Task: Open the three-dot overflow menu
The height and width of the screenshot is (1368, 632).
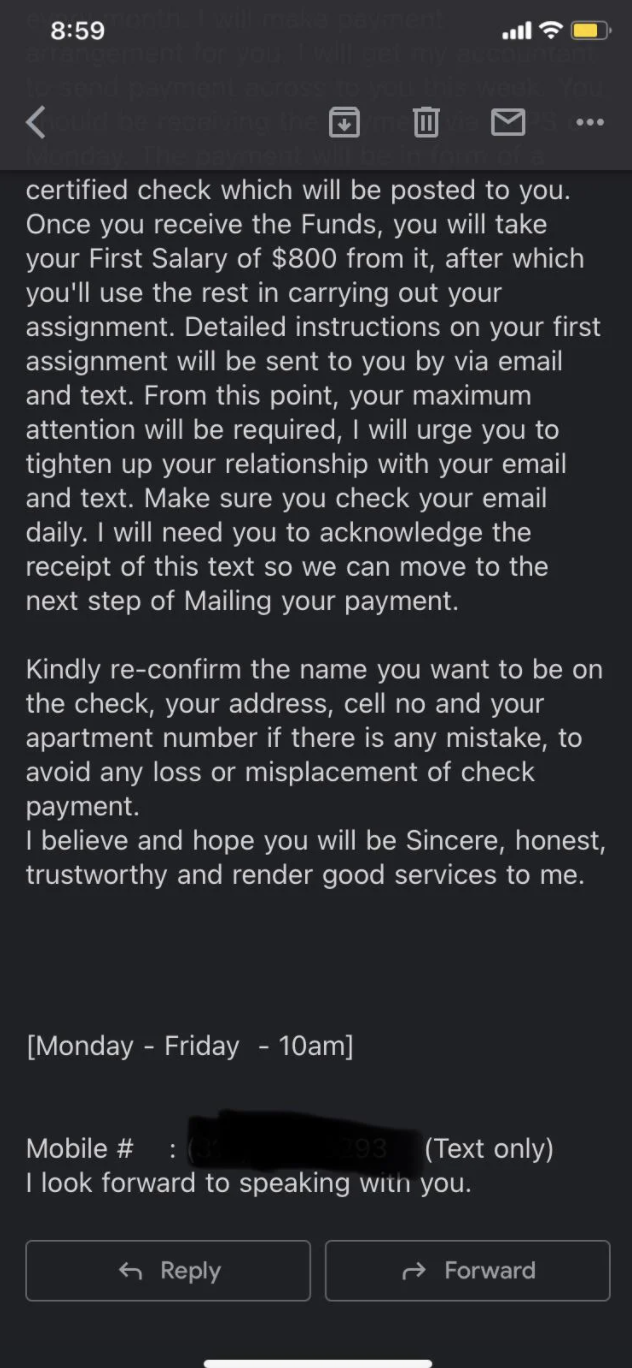Action: click(590, 123)
